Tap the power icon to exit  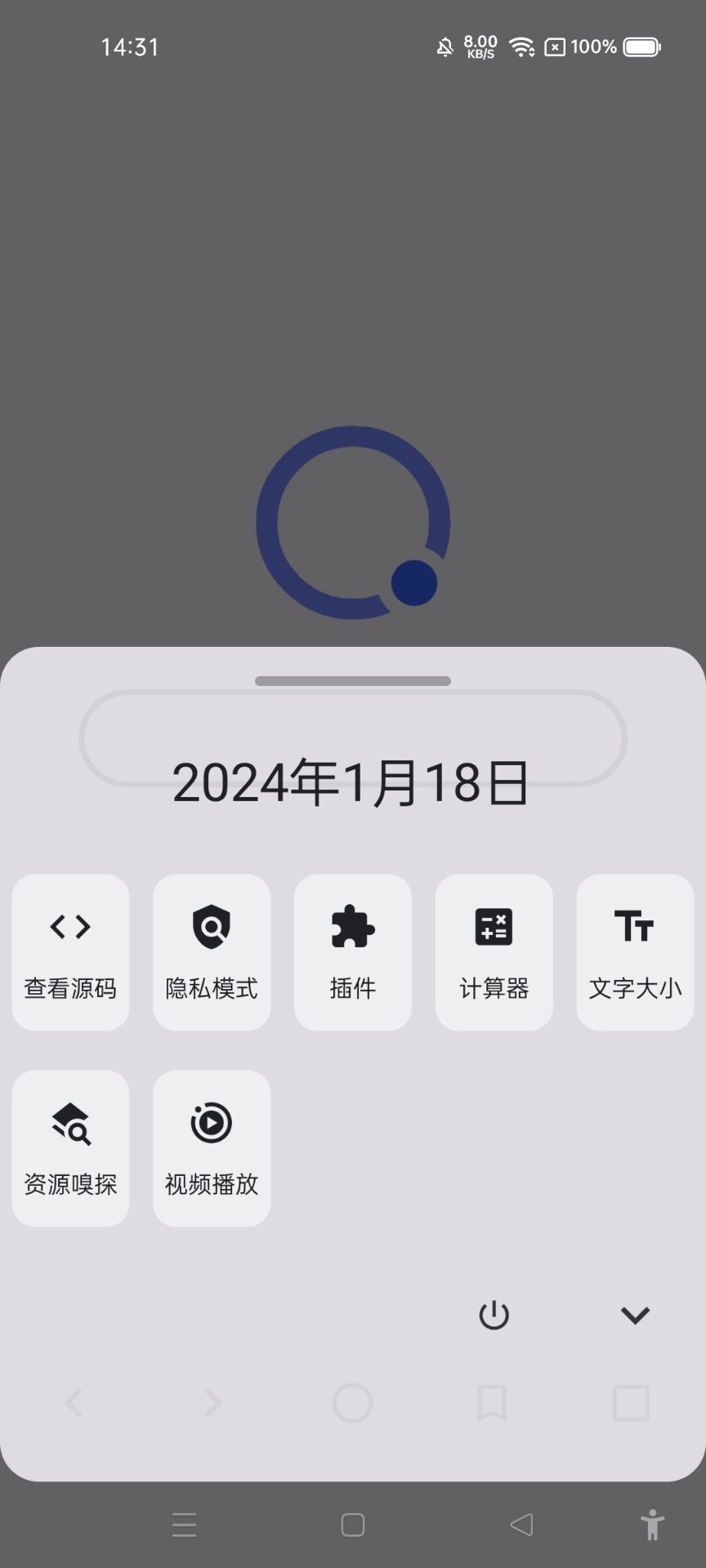[494, 1315]
